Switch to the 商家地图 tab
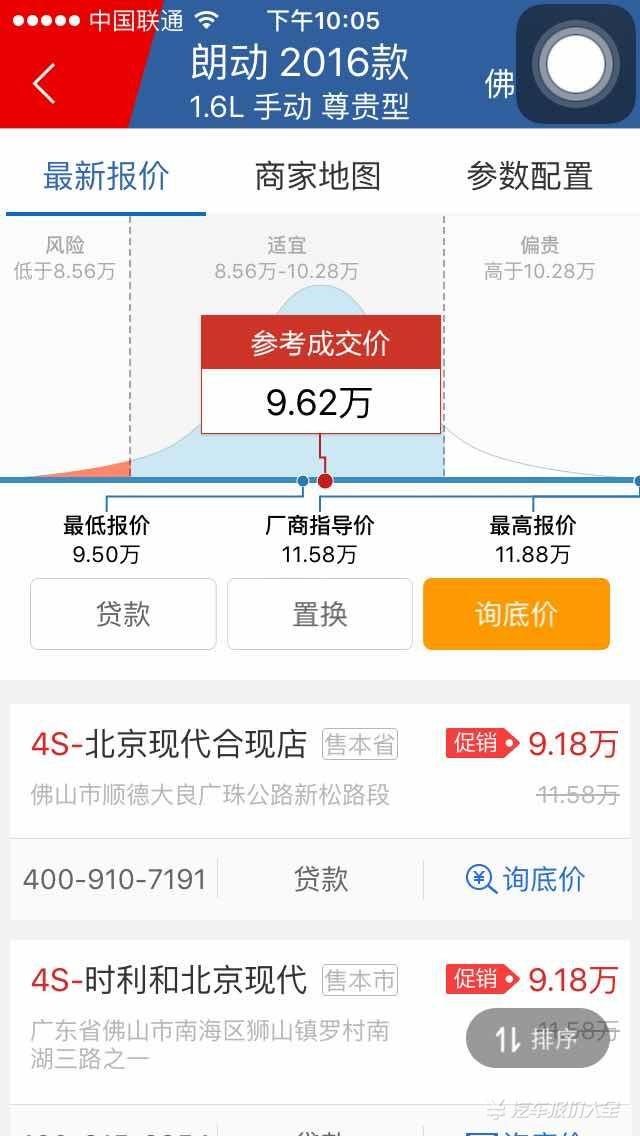The image size is (640, 1136). point(318,177)
